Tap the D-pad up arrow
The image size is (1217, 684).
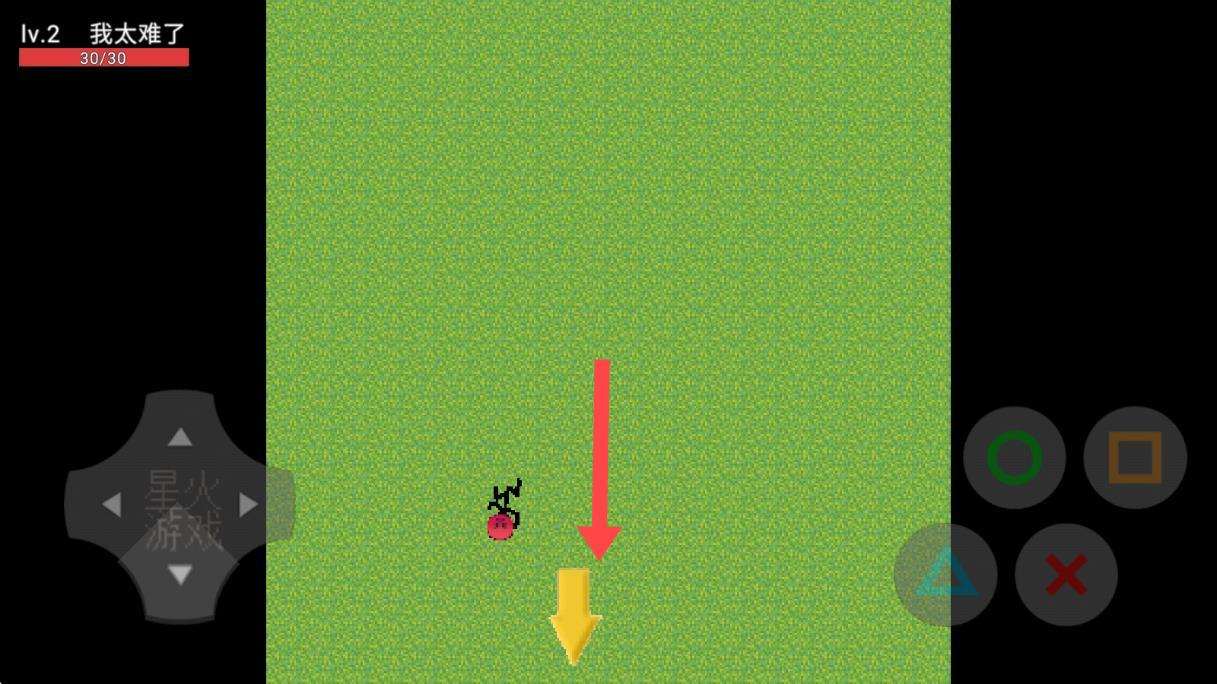point(180,436)
